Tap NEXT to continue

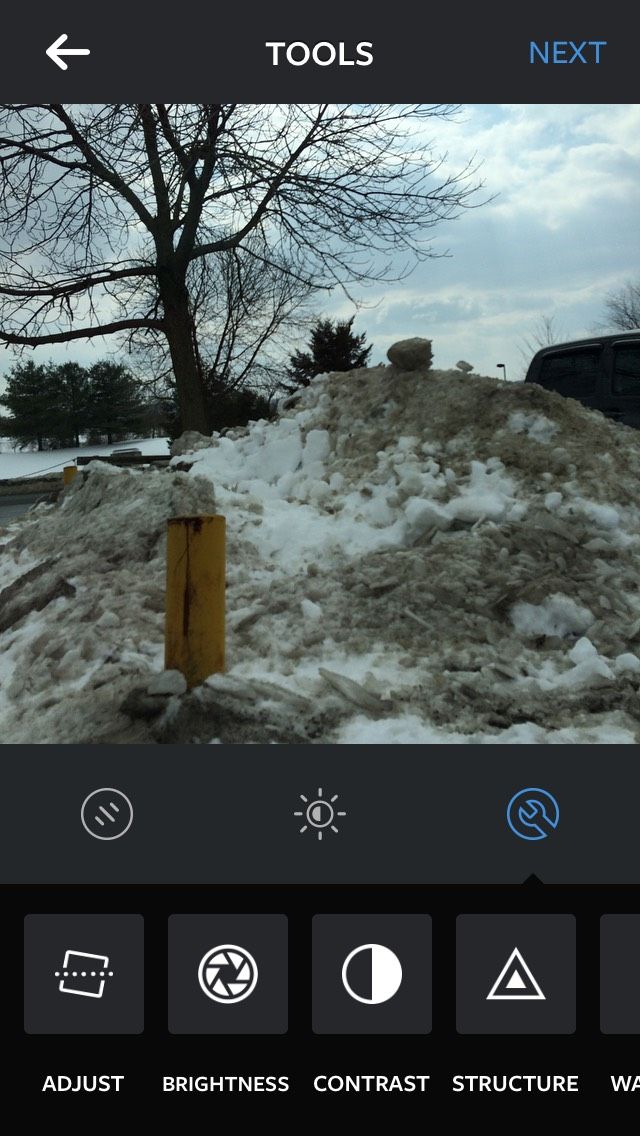pos(567,52)
